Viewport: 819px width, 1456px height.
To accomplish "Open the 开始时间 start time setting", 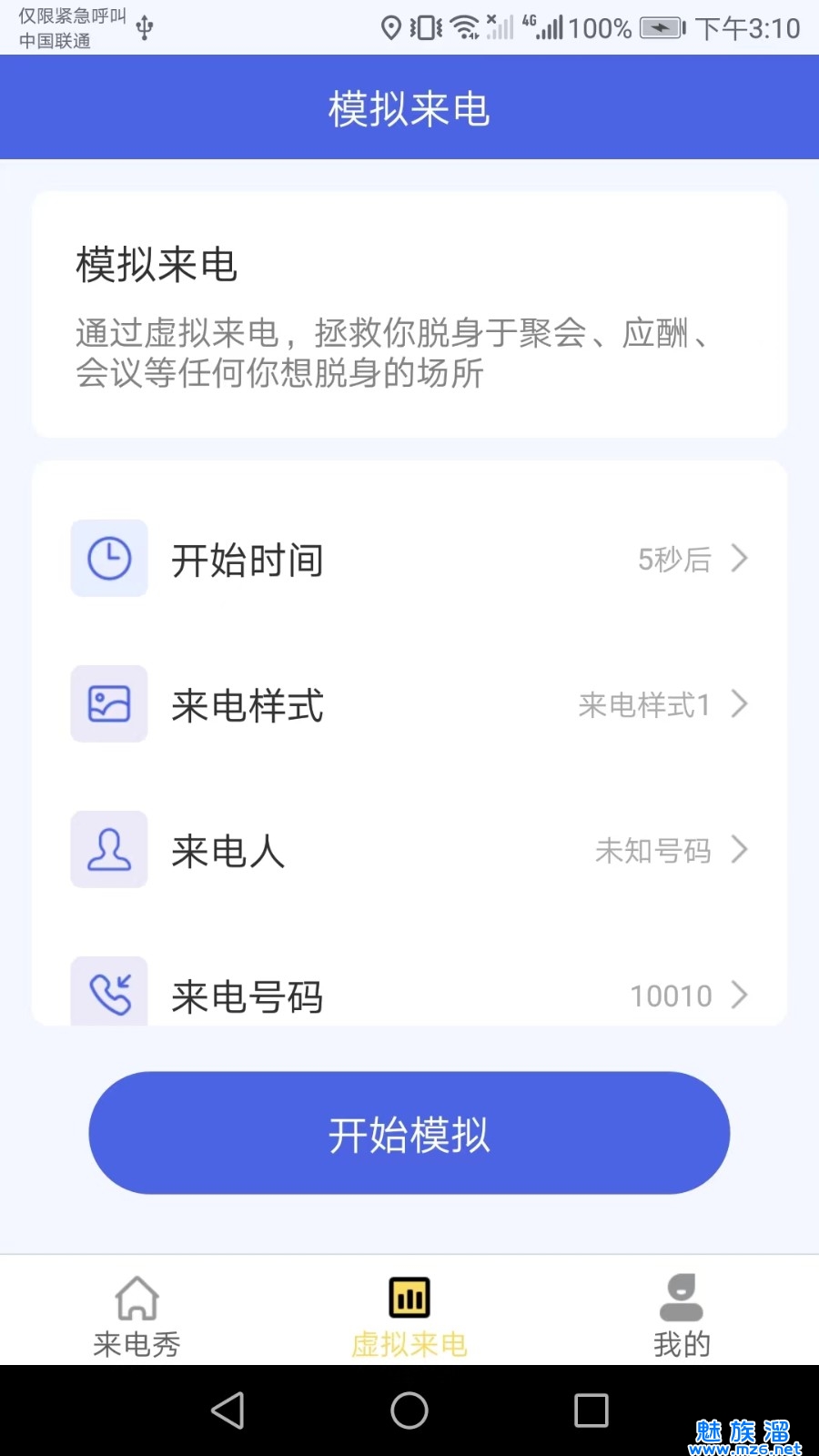I will tap(409, 559).
